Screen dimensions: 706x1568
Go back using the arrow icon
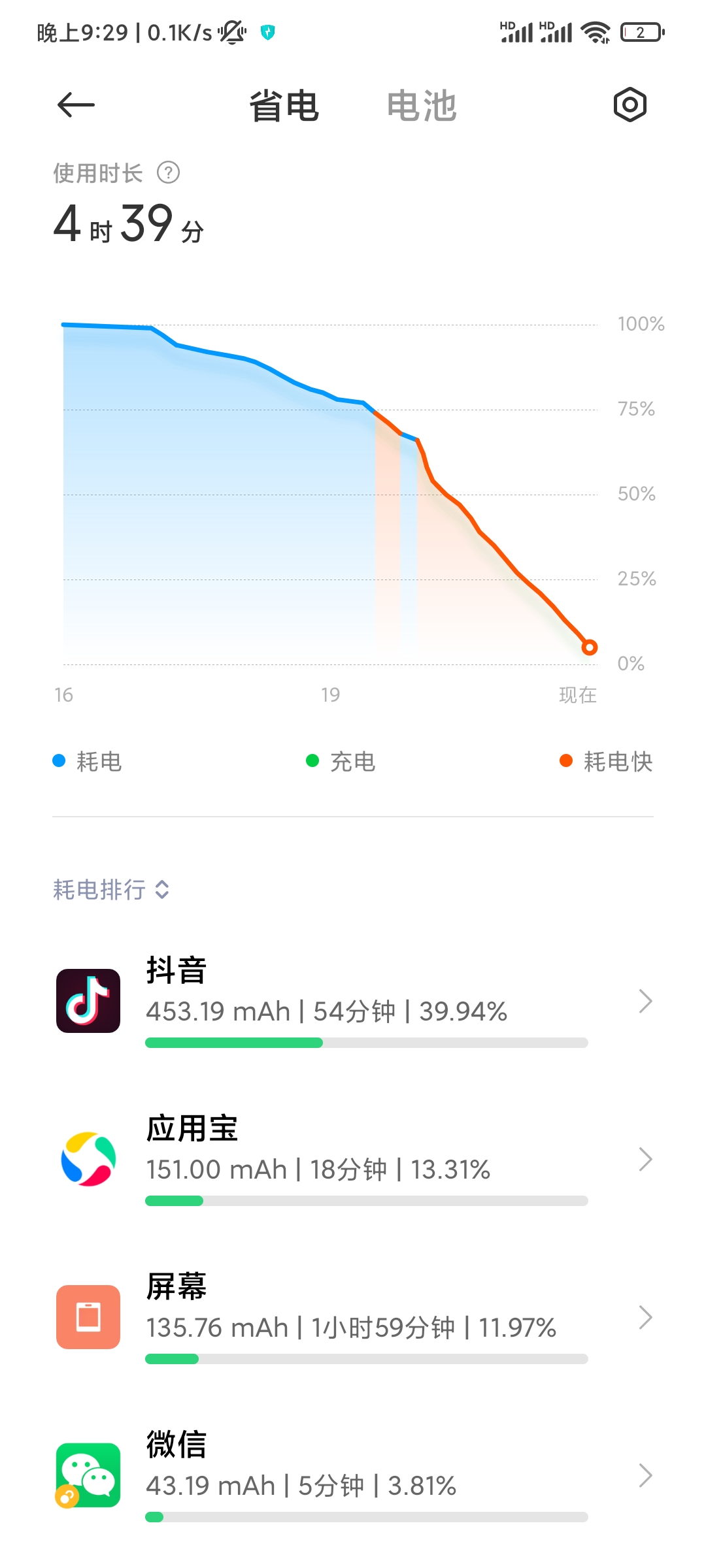coord(76,105)
